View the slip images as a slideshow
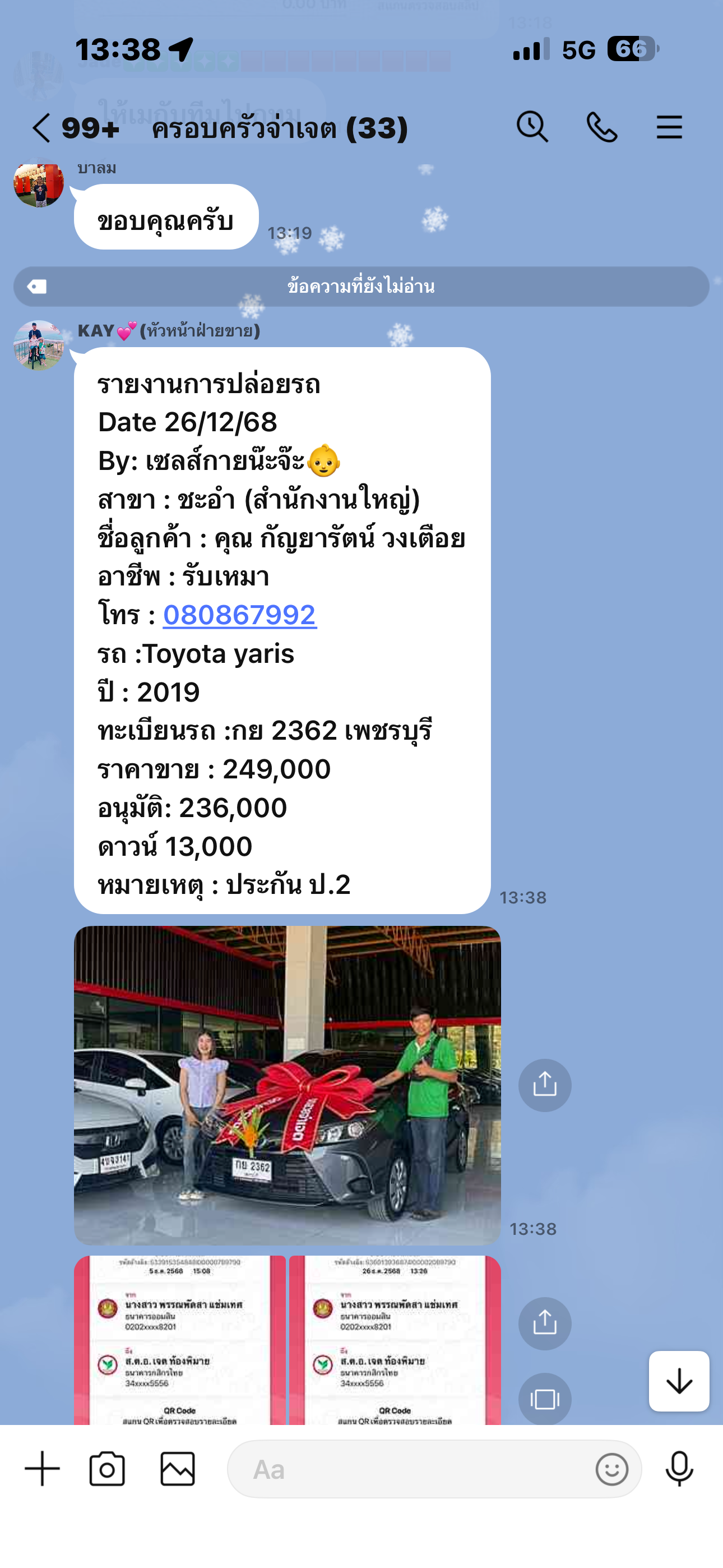This screenshot has height=1568, width=723. 544,1399
